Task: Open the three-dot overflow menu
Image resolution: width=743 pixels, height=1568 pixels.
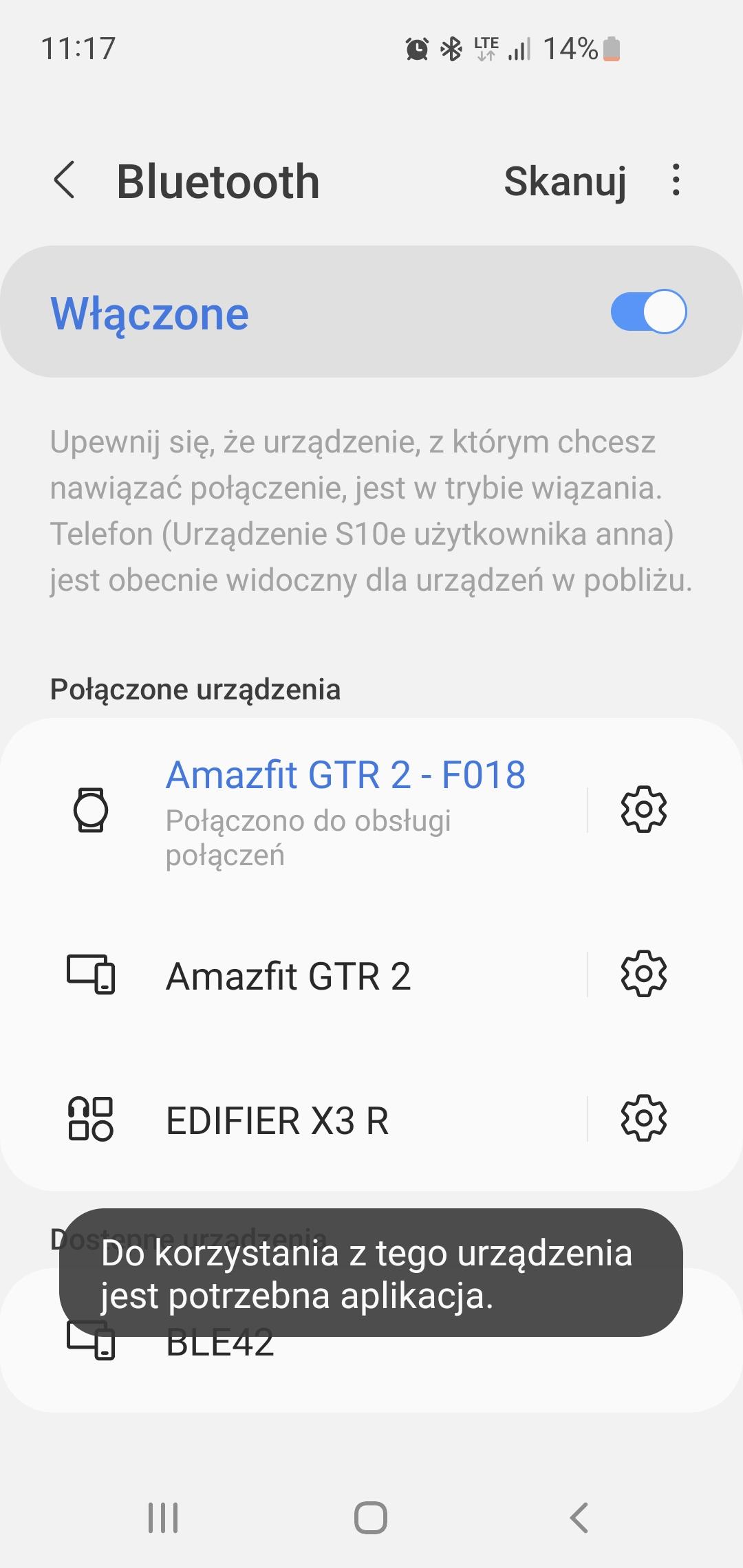Action: (676, 180)
